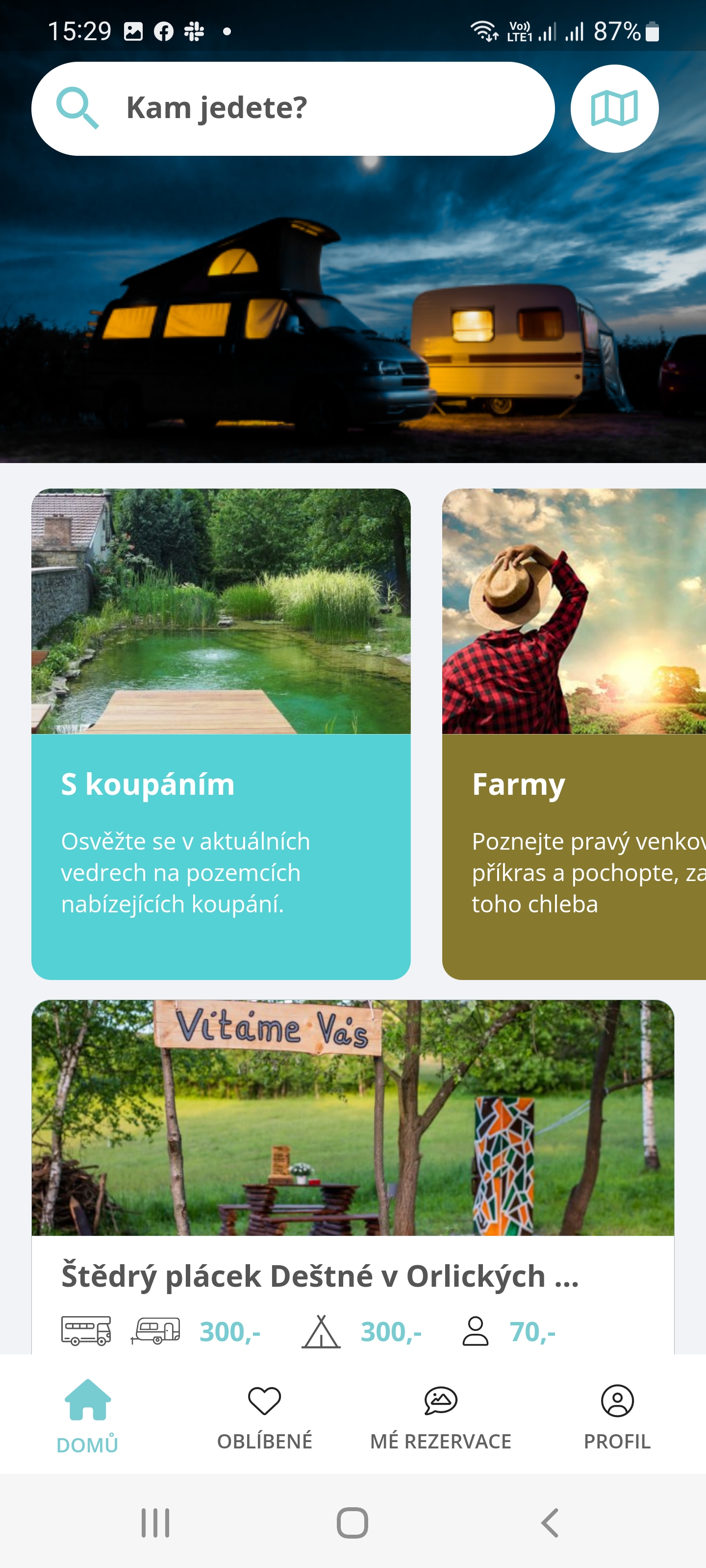This screenshot has width=706, height=1568.
Task: Open the map view button
Action: 614,109
